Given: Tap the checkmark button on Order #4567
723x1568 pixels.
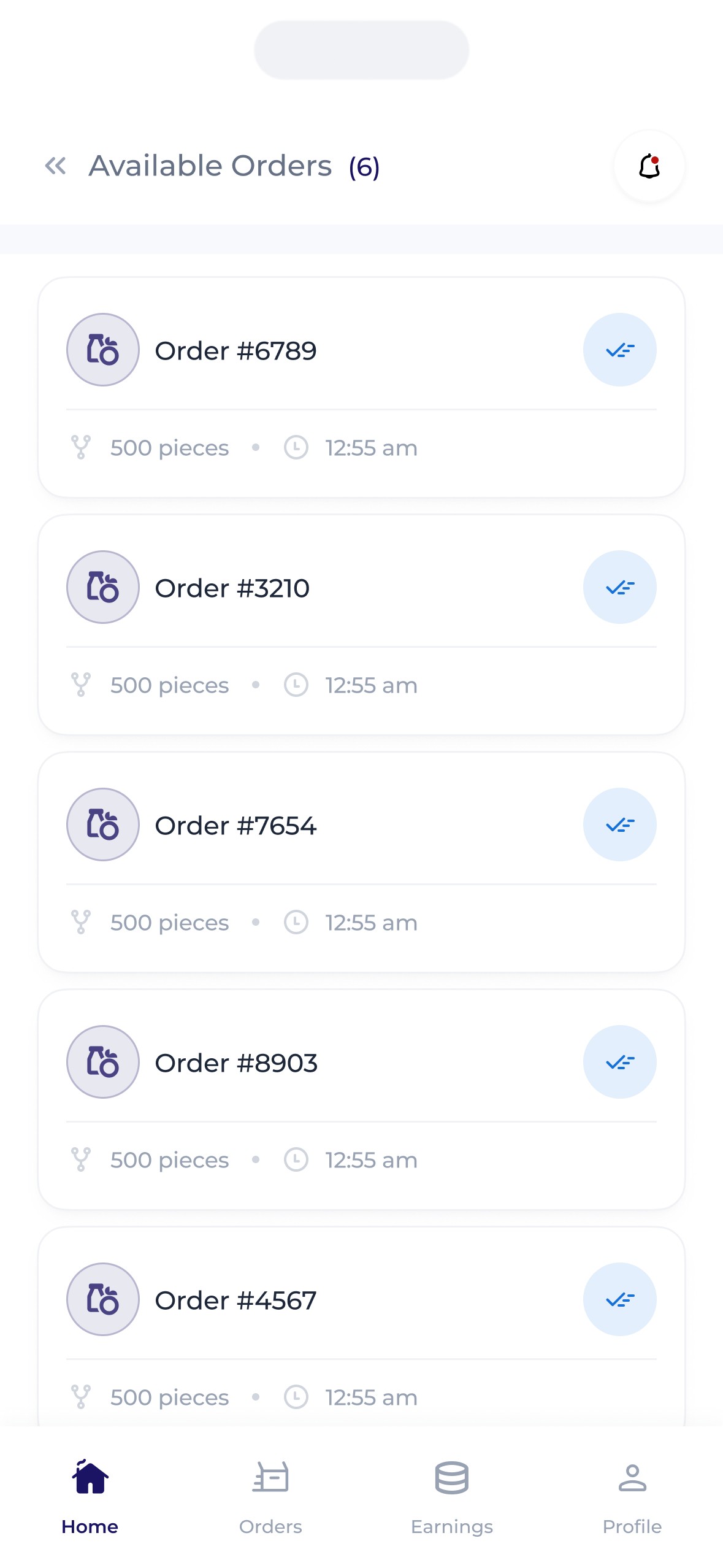Looking at the screenshot, I should pos(619,1299).
